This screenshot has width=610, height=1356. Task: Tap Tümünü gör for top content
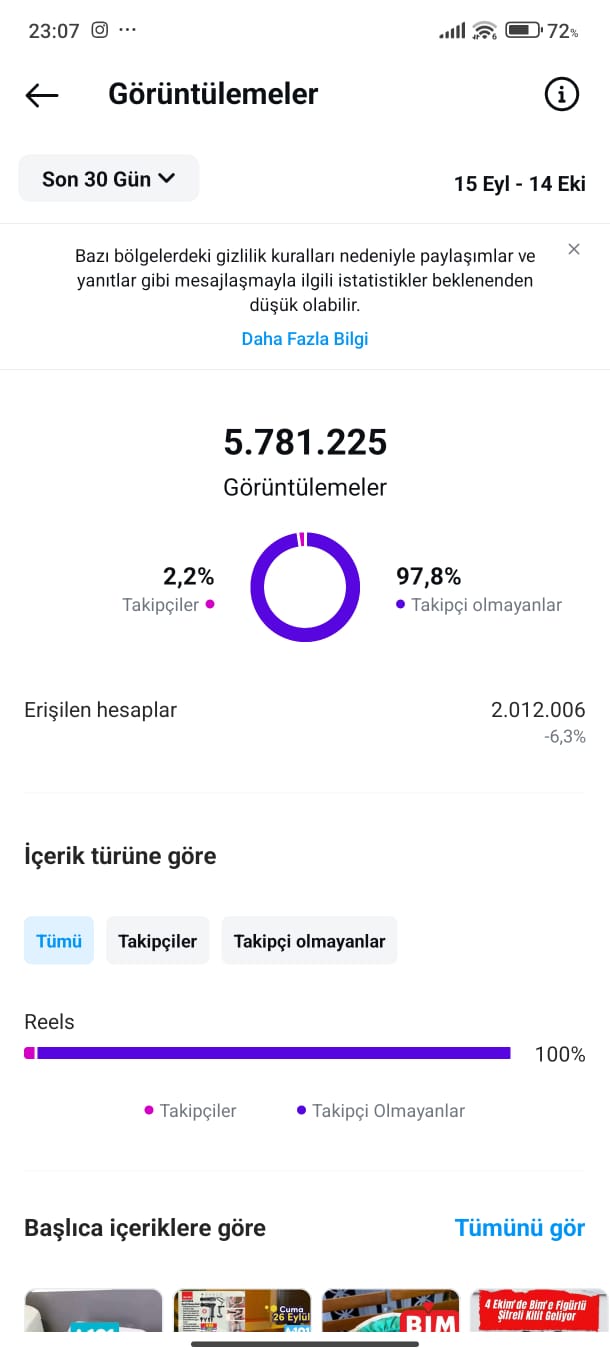(x=520, y=1228)
